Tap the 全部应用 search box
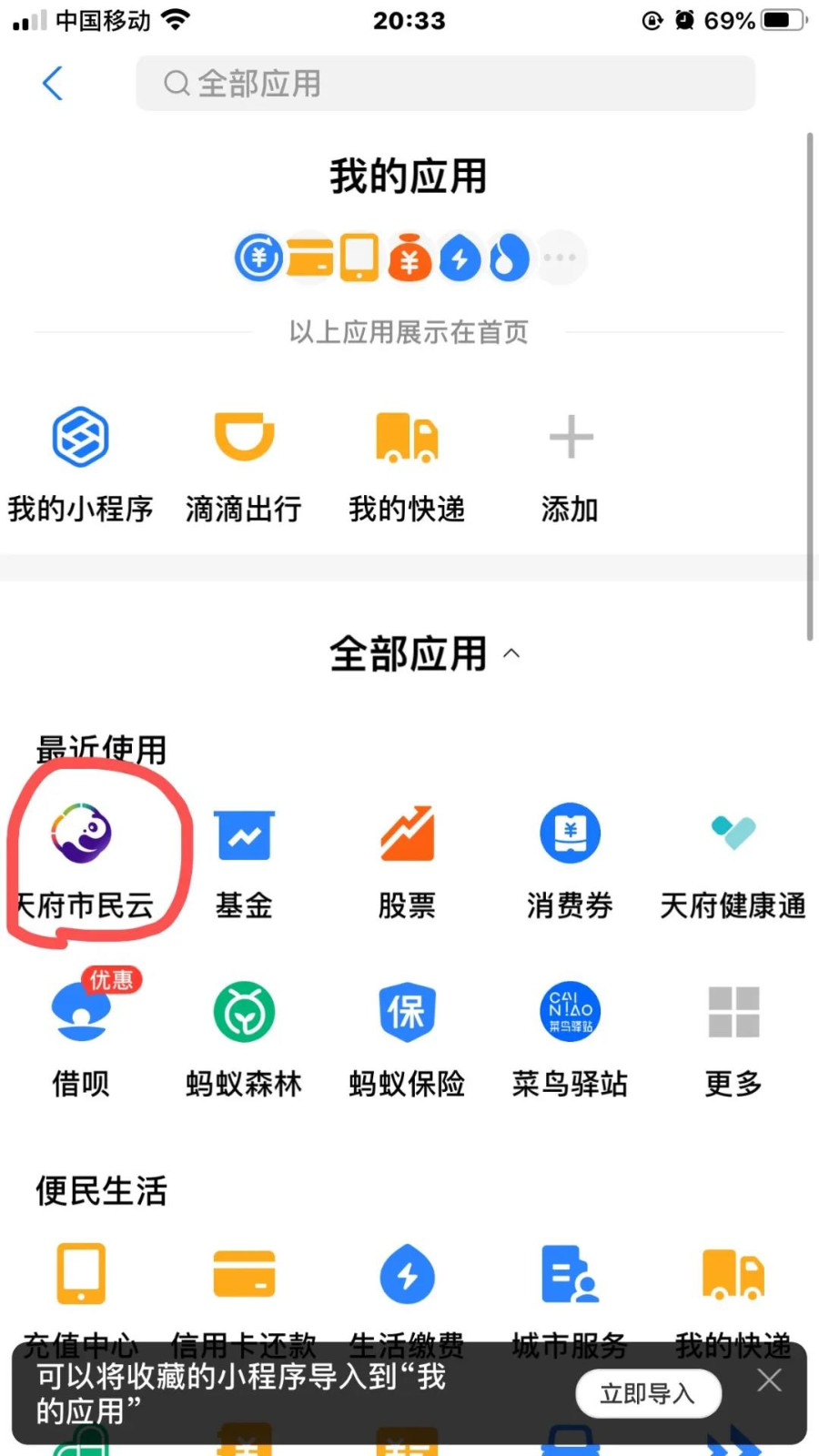 [x=445, y=84]
